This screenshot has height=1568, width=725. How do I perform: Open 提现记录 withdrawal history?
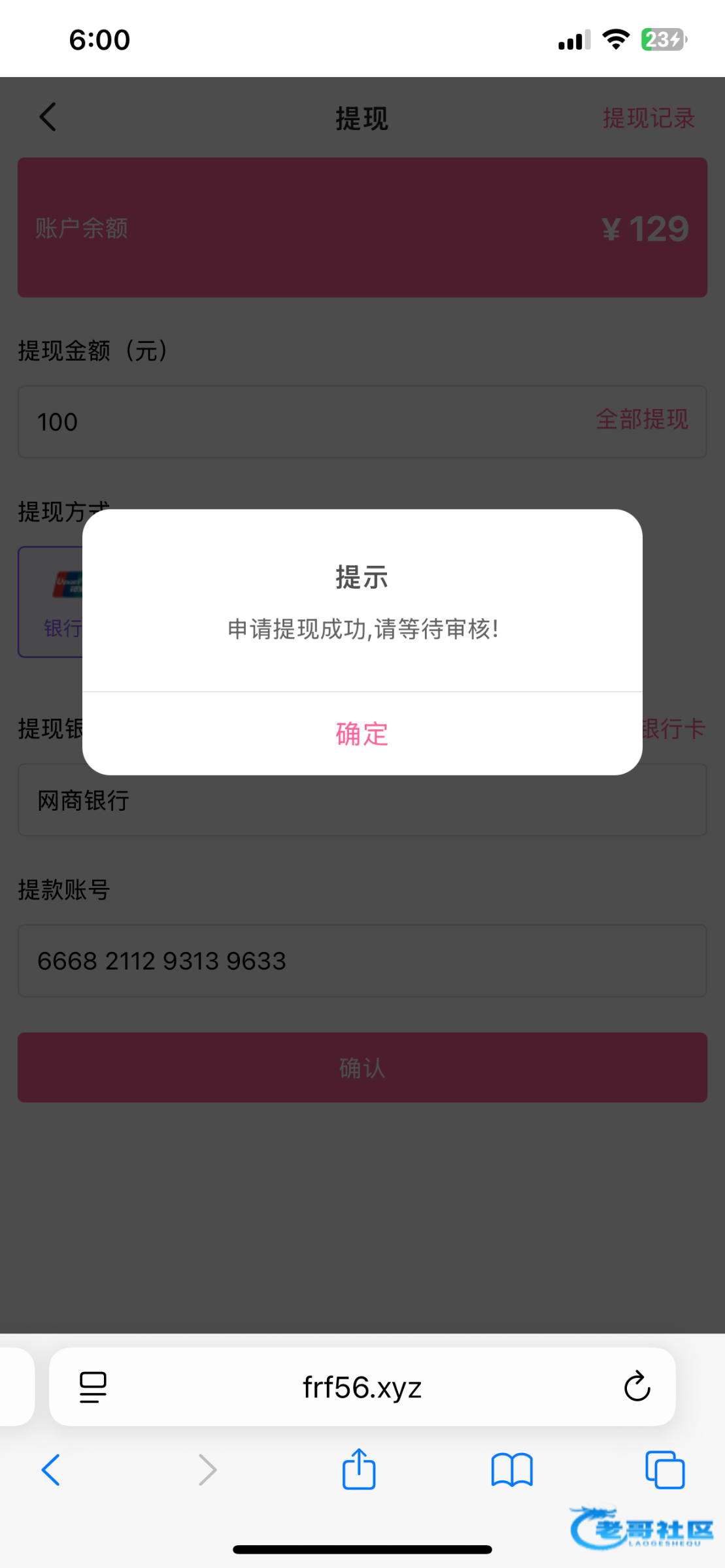(648, 118)
